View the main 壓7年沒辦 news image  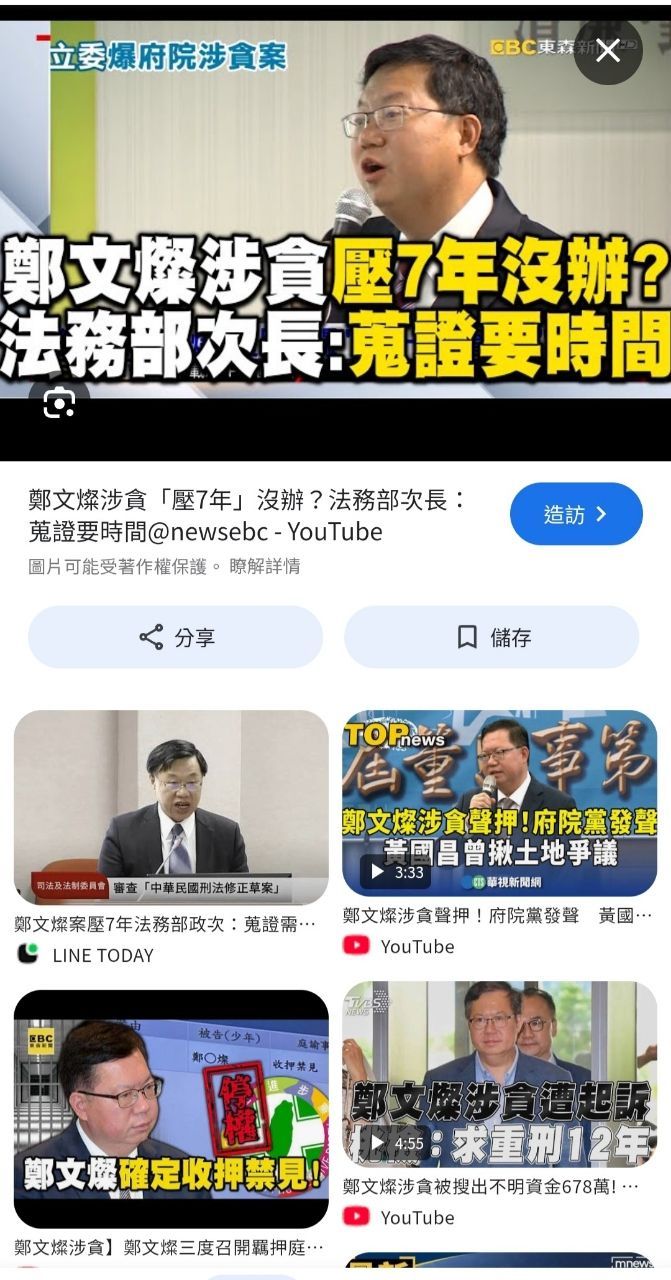click(x=335, y=210)
